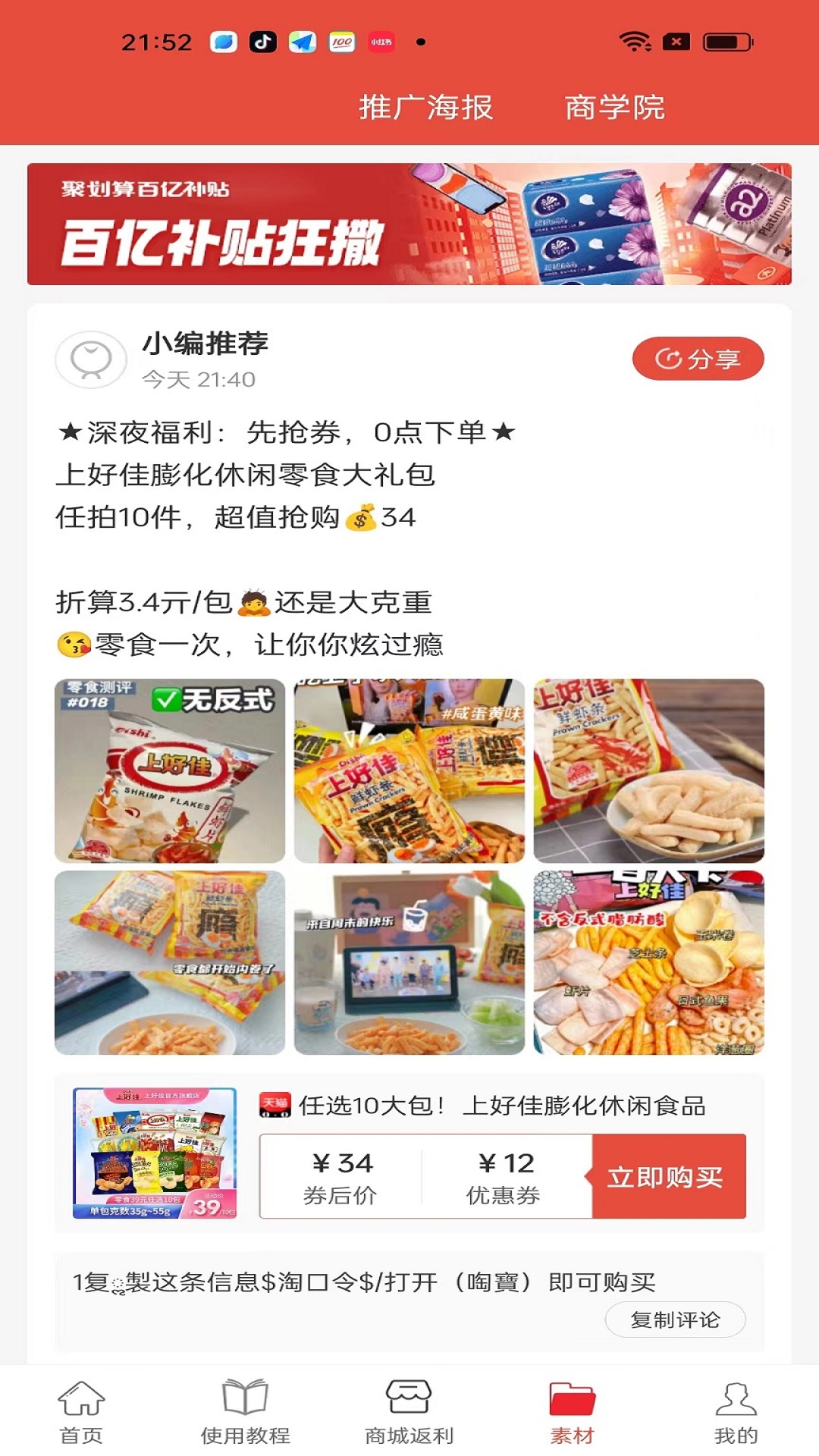Click the 小编推荐 clock avatar icon
The image size is (819, 1456).
93,358
